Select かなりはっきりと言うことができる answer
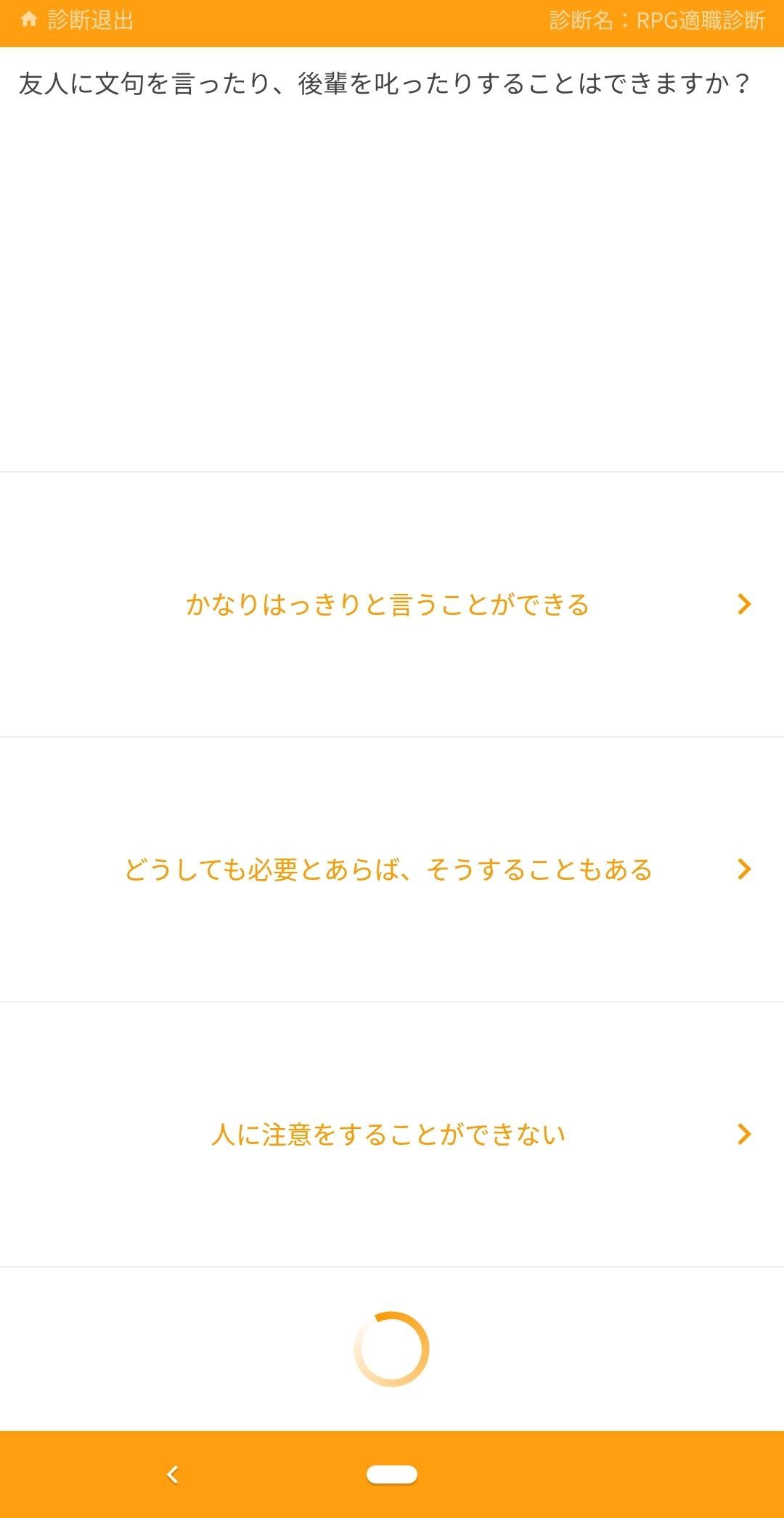The width and height of the screenshot is (784, 1518). 392,604
